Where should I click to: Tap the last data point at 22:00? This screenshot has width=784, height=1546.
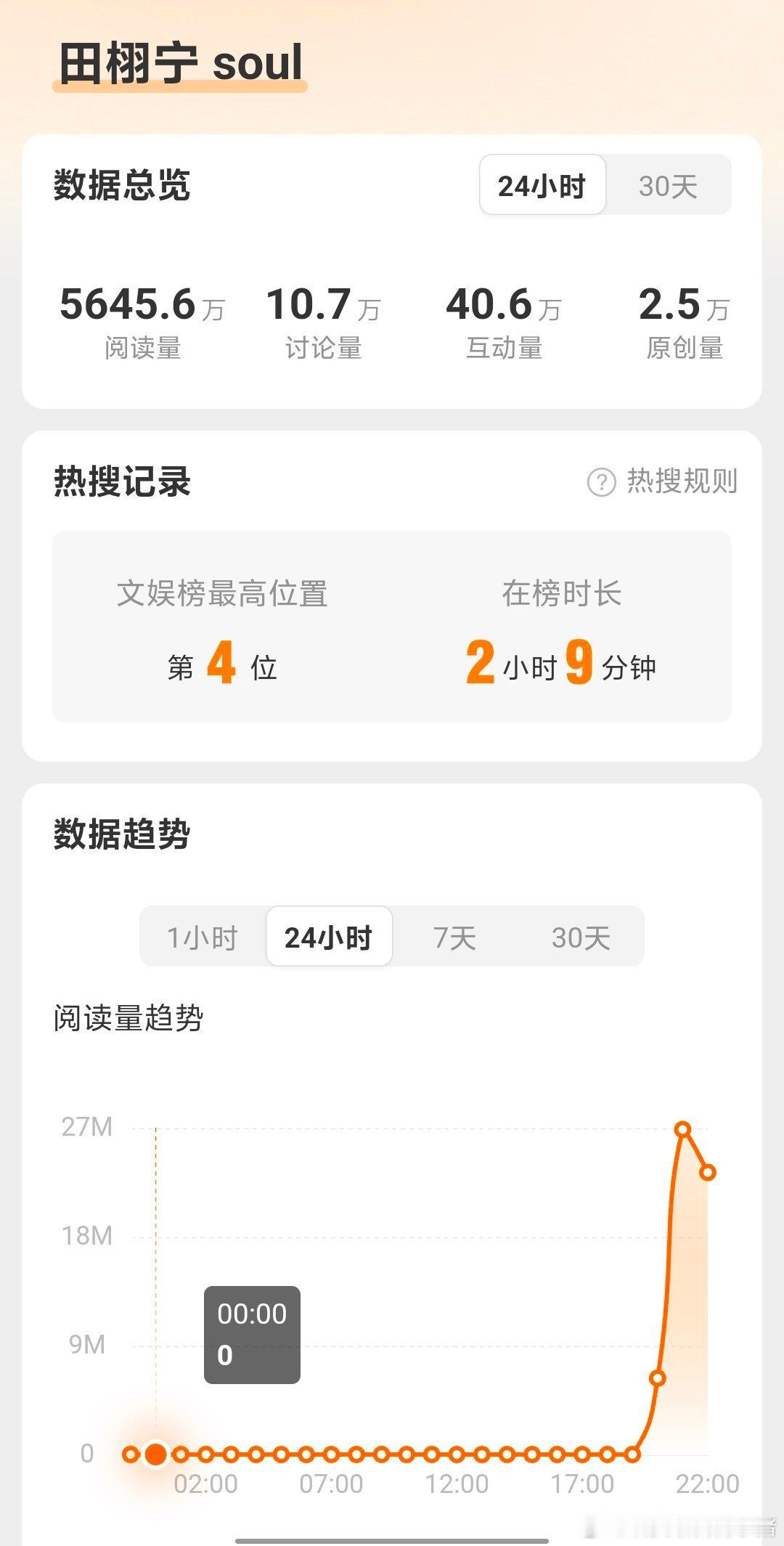point(708,1172)
